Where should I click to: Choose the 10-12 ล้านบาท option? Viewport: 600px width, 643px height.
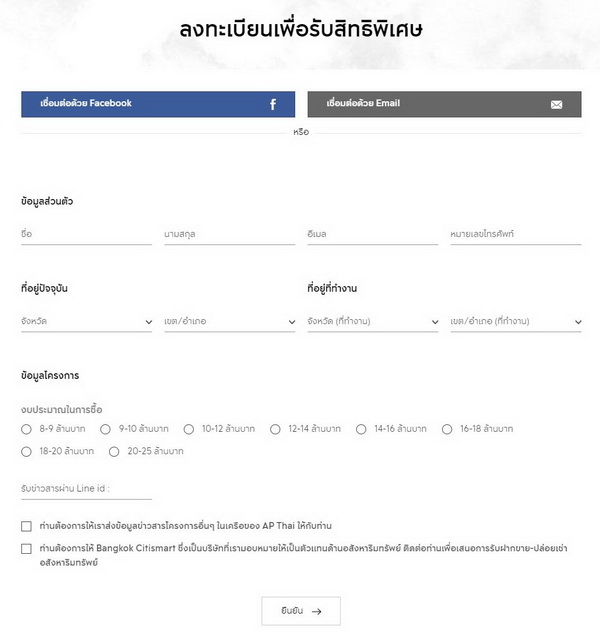point(189,429)
